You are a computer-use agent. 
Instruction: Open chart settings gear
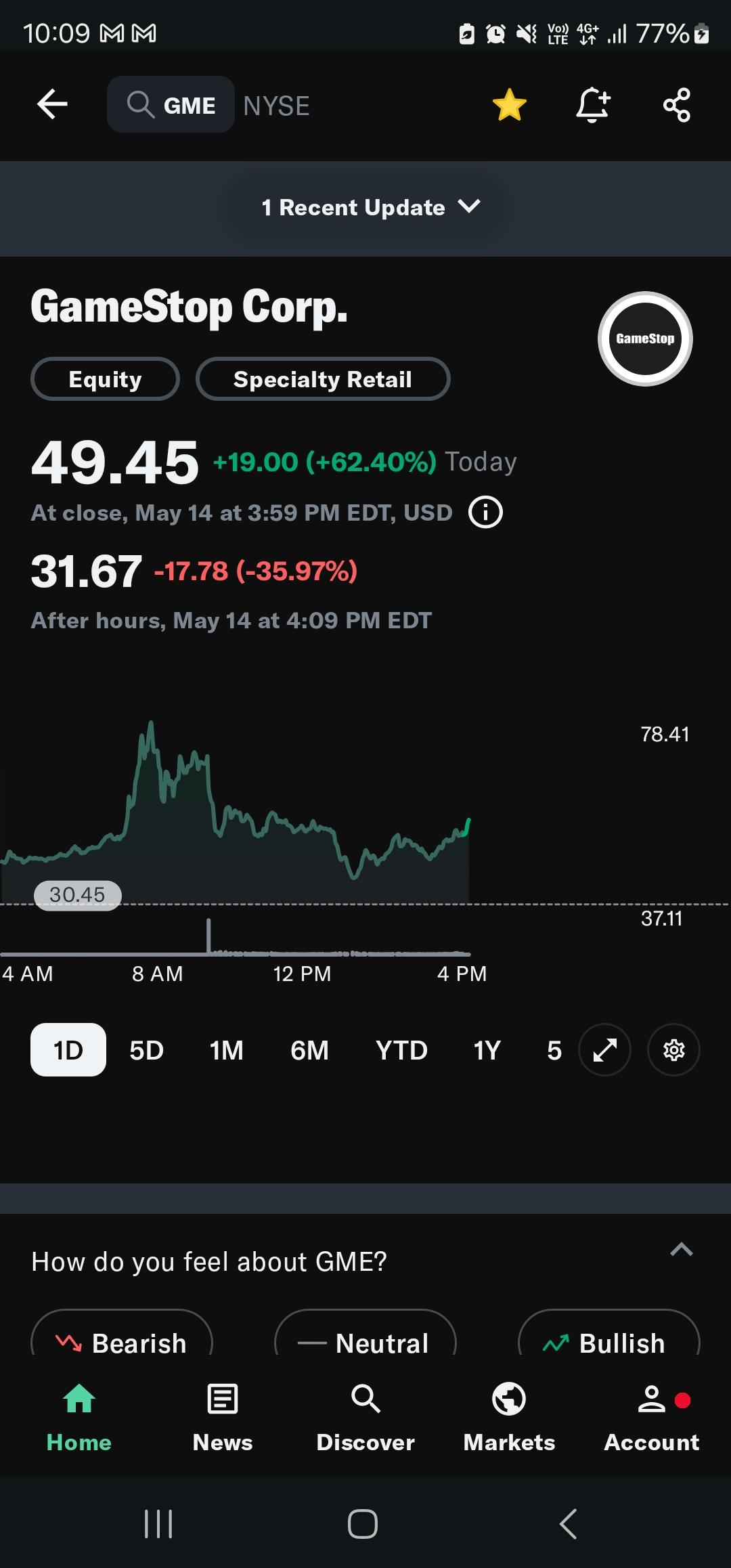(x=673, y=1049)
